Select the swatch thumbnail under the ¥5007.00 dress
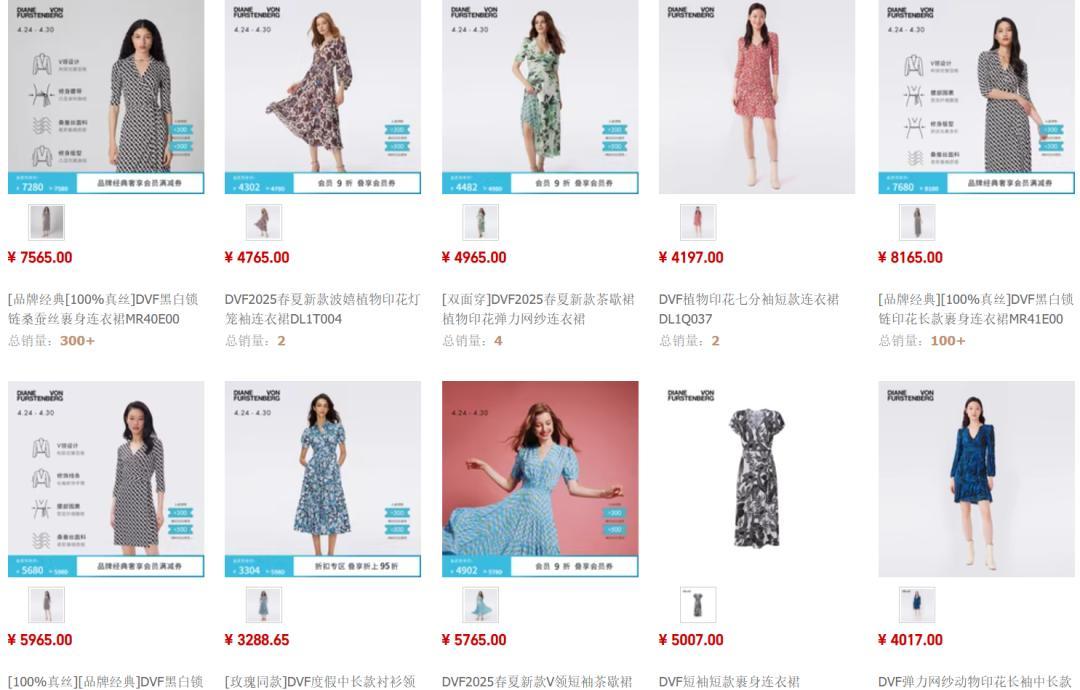 pyautogui.click(x=698, y=605)
